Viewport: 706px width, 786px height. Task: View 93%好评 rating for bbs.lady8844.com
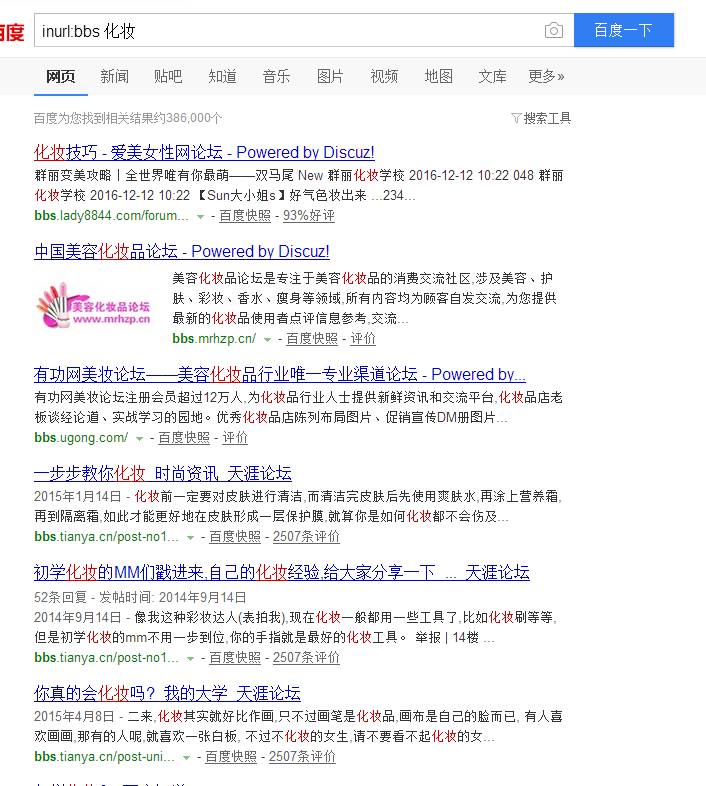[308, 216]
